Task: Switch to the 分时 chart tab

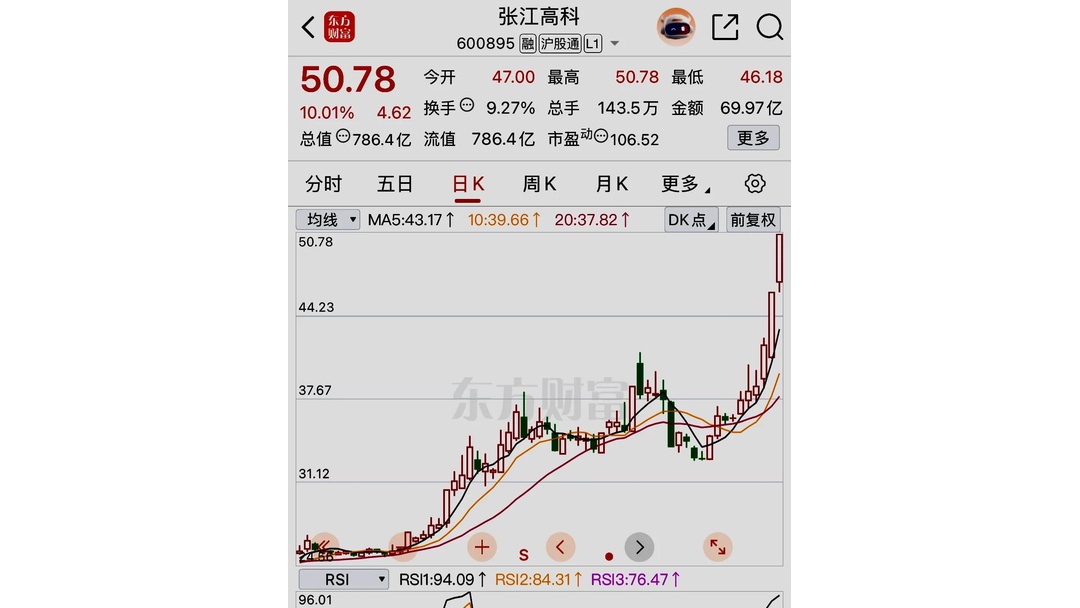Action: coord(323,184)
